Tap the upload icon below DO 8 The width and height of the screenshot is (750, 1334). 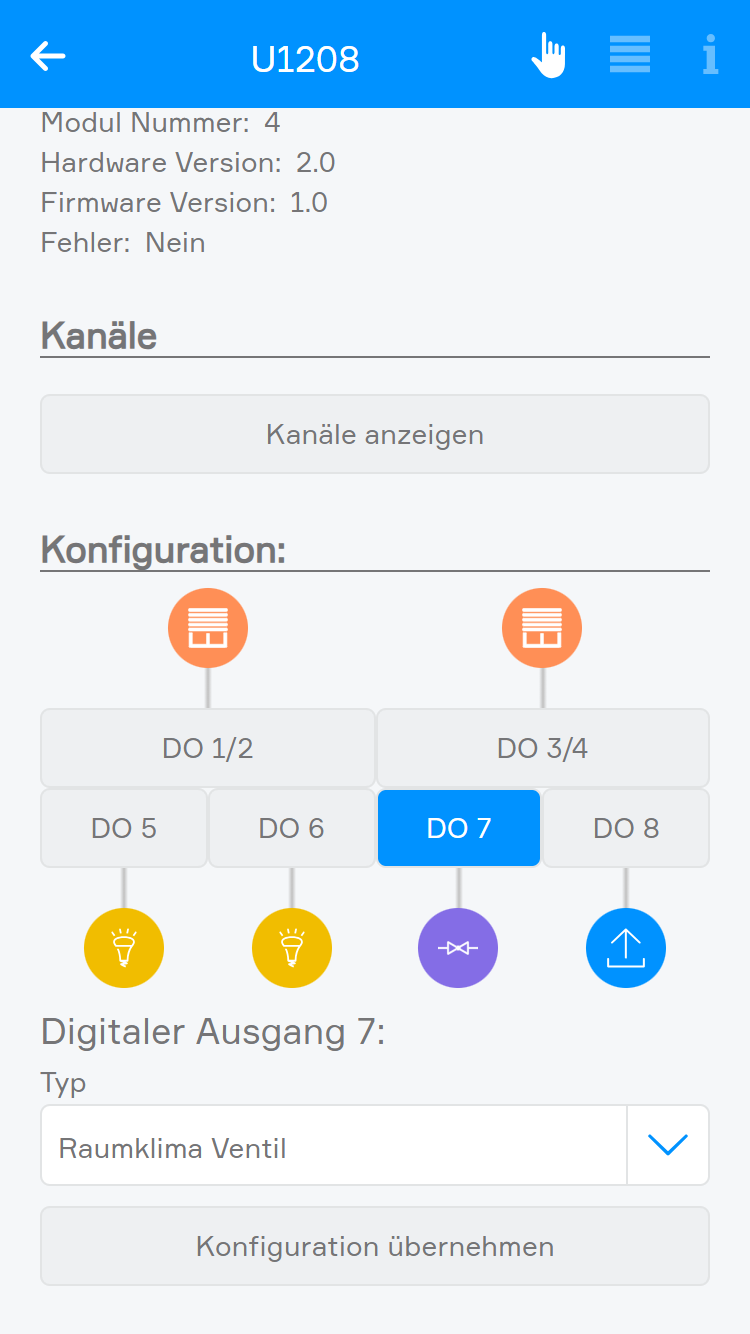pyautogui.click(x=626, y=948)
